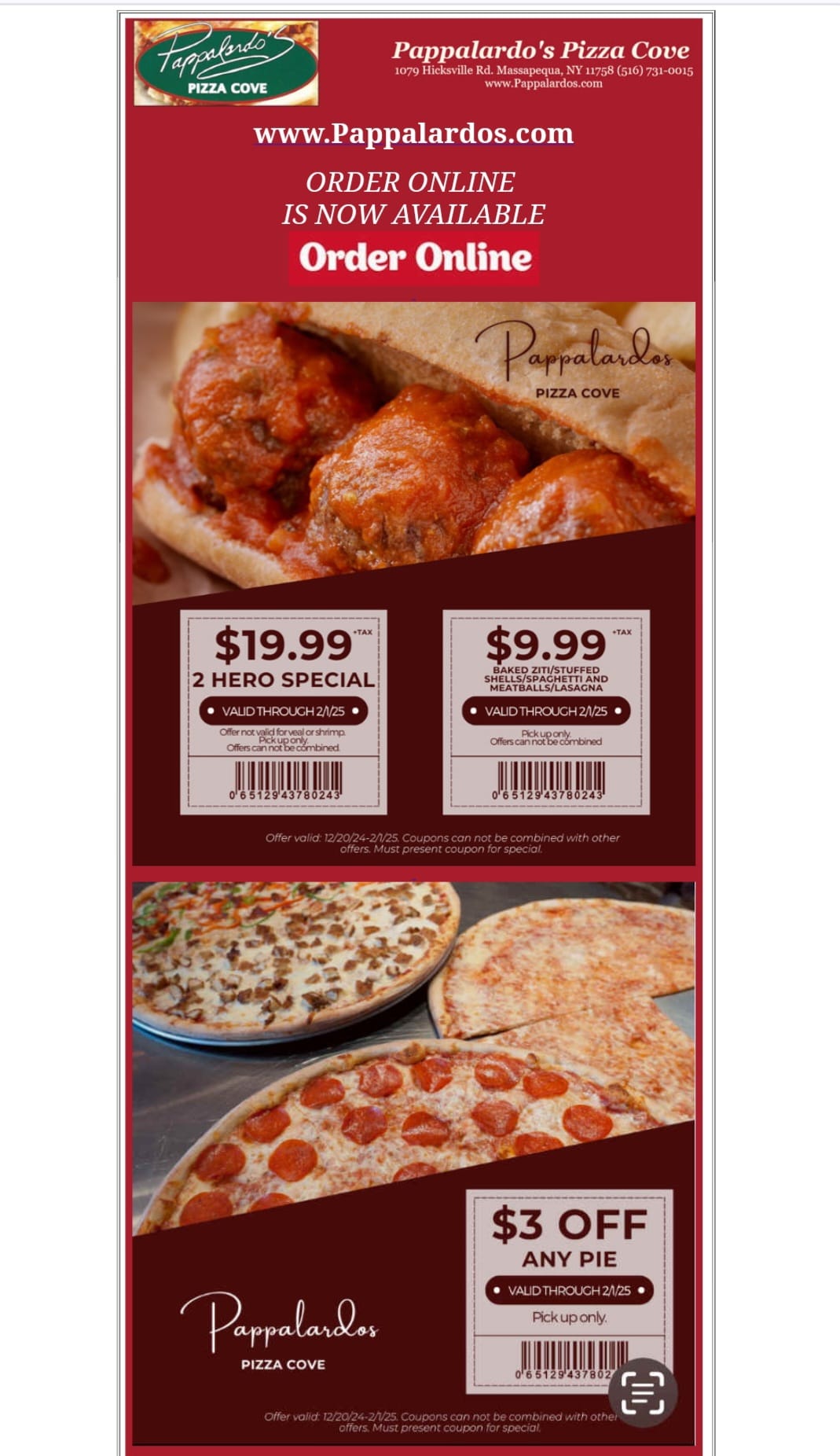Tap the text extraction scan icon
Screen dimensions: 840x1456
coord(643,1392)
